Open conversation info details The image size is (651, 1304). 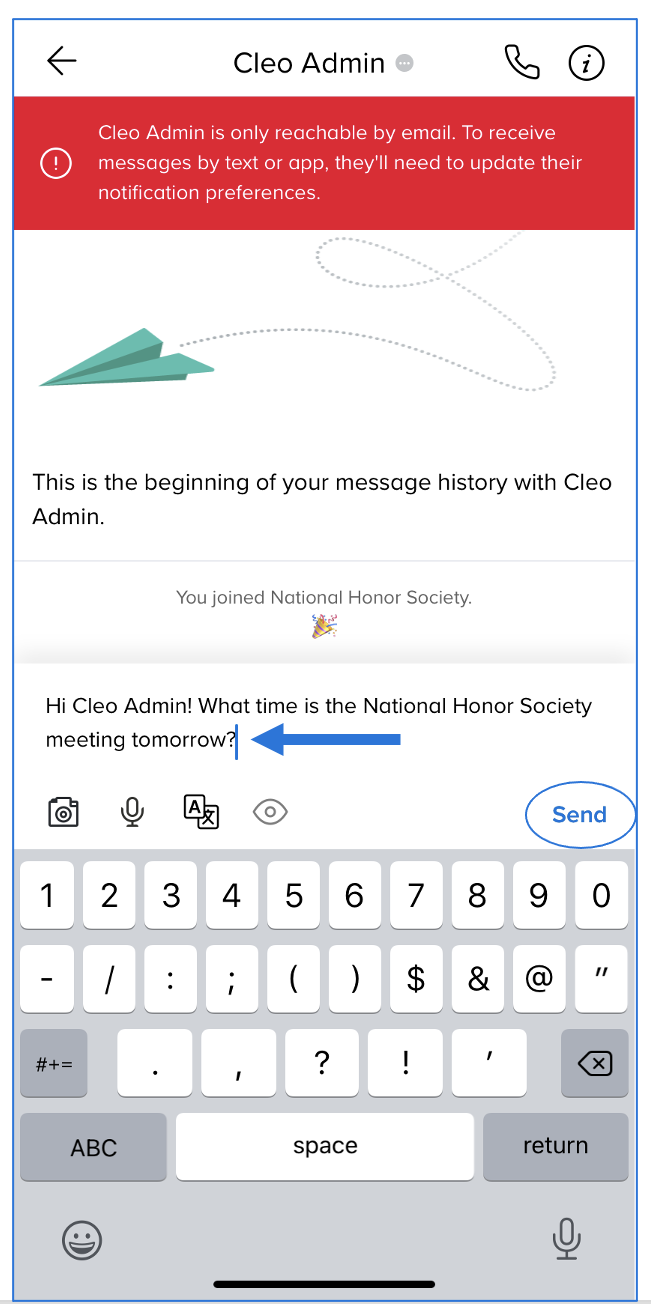tap(587, 63)
